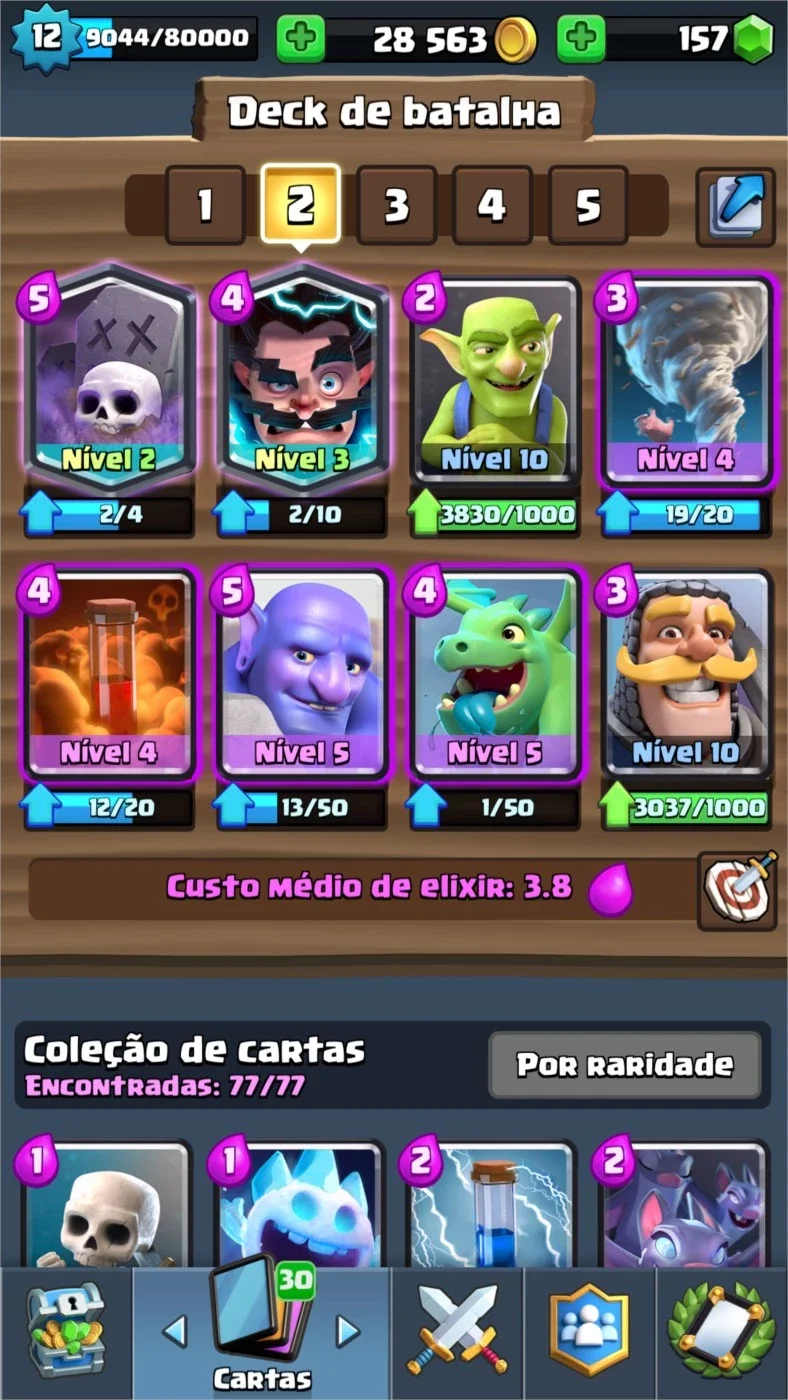Select battle deck slot 4
Viewport: 788px width, 1400px height.
click(x=492, y=206)
